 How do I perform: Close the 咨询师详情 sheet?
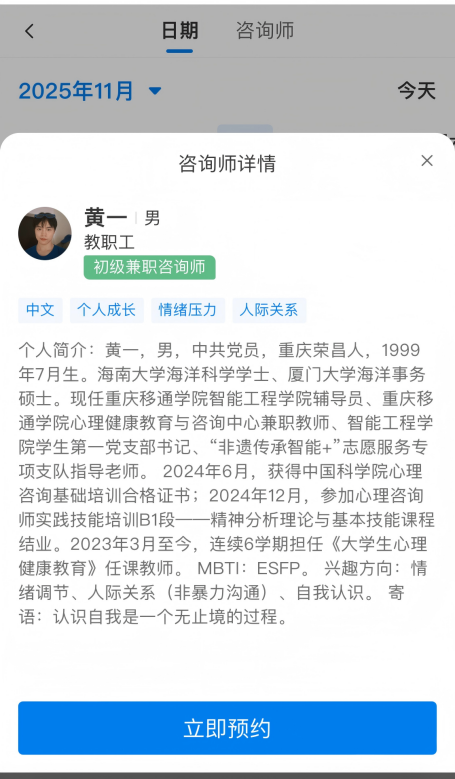pyautogui.click(x=427, y=160)
